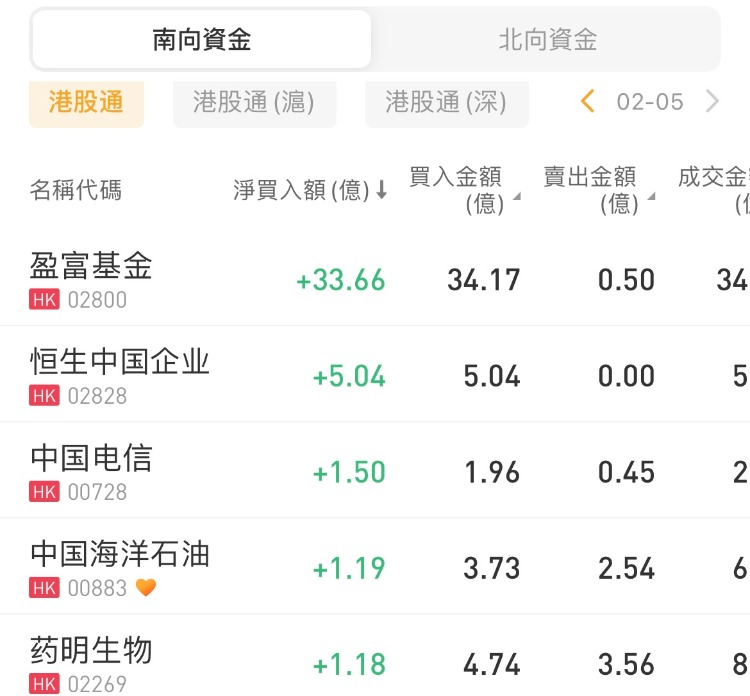Select the 港股通(深) filter chip
Screen dimensions: 750x696
[x=446, y=102]
